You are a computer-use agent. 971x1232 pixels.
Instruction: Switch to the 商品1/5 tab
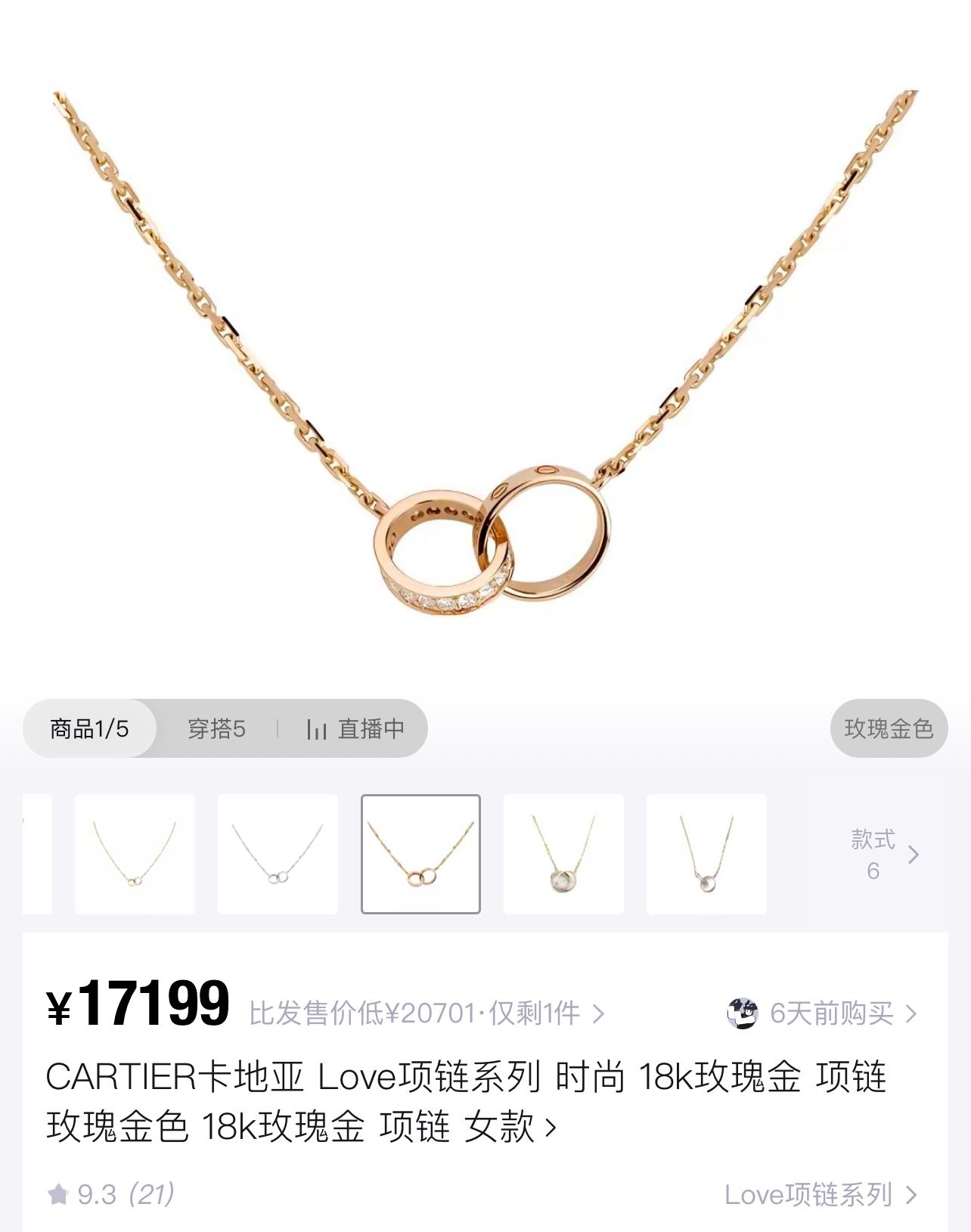[89, 728]
